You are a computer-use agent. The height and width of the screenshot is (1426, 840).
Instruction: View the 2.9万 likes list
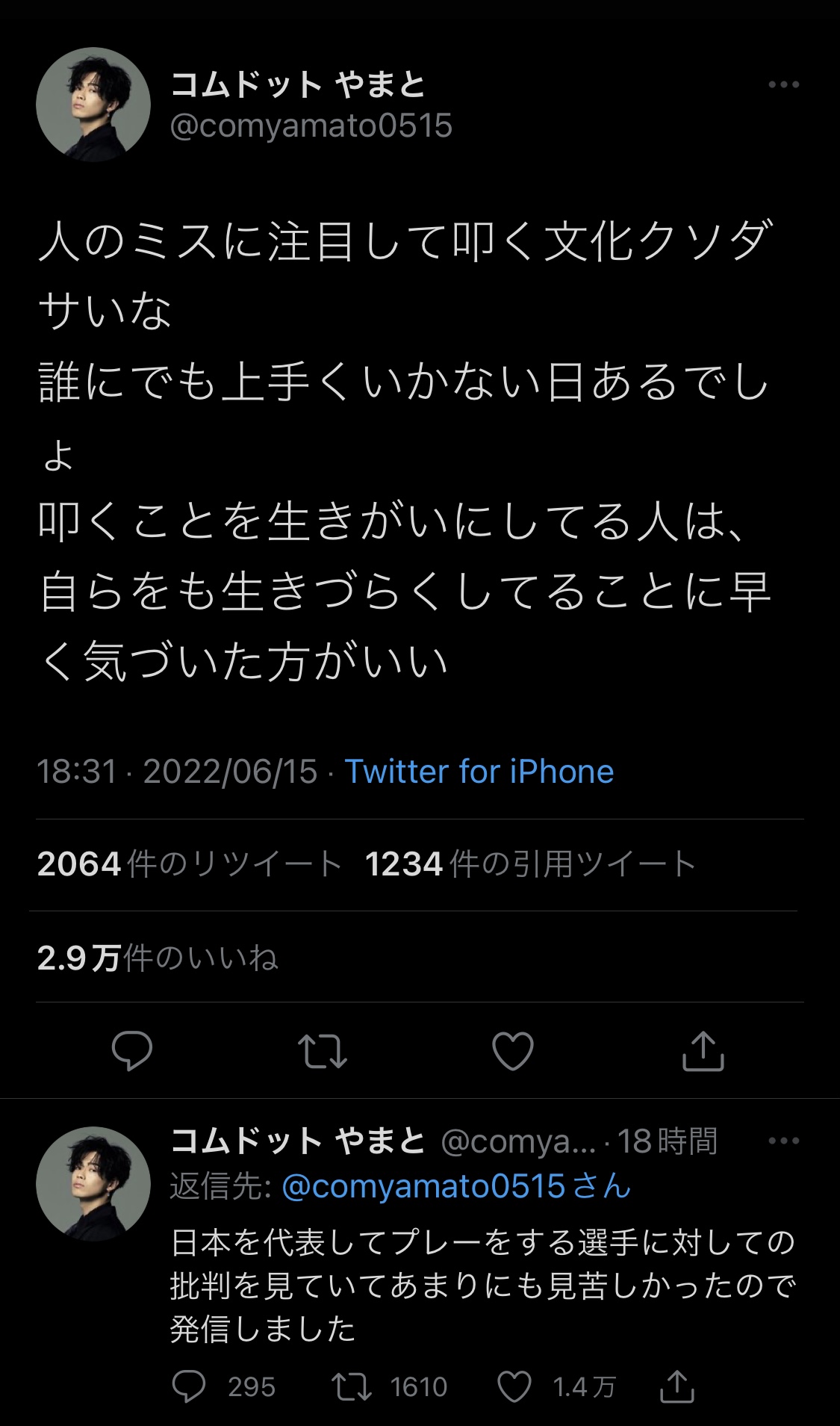158,958
